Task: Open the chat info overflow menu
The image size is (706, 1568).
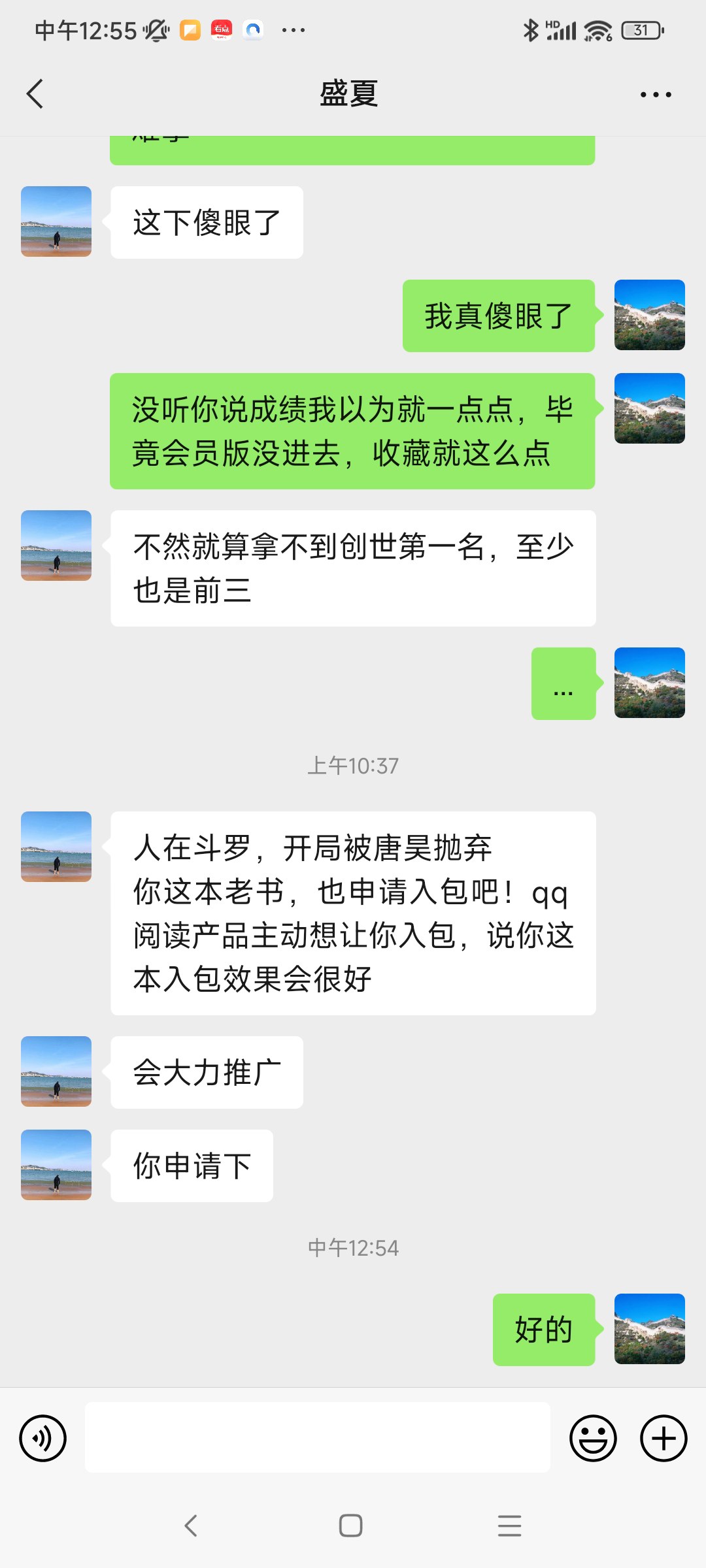Action: point(656,95)
